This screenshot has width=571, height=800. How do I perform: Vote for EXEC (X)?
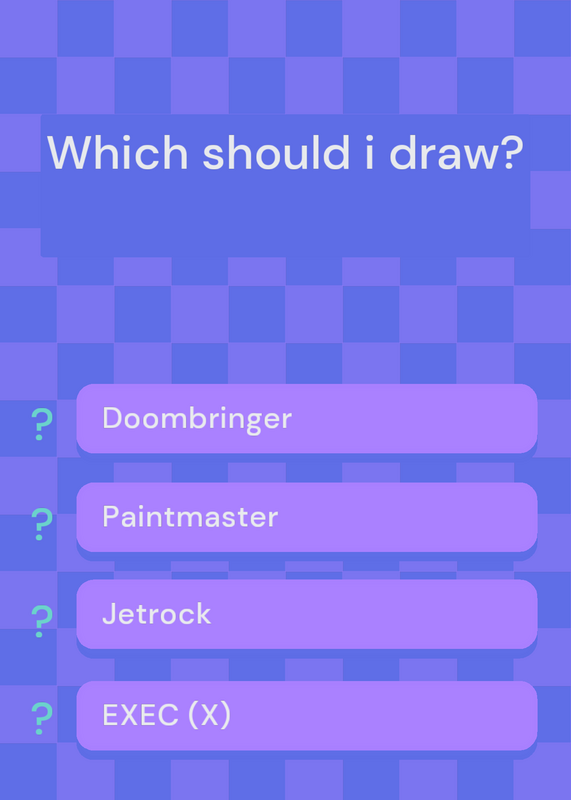tap(307, 715)
